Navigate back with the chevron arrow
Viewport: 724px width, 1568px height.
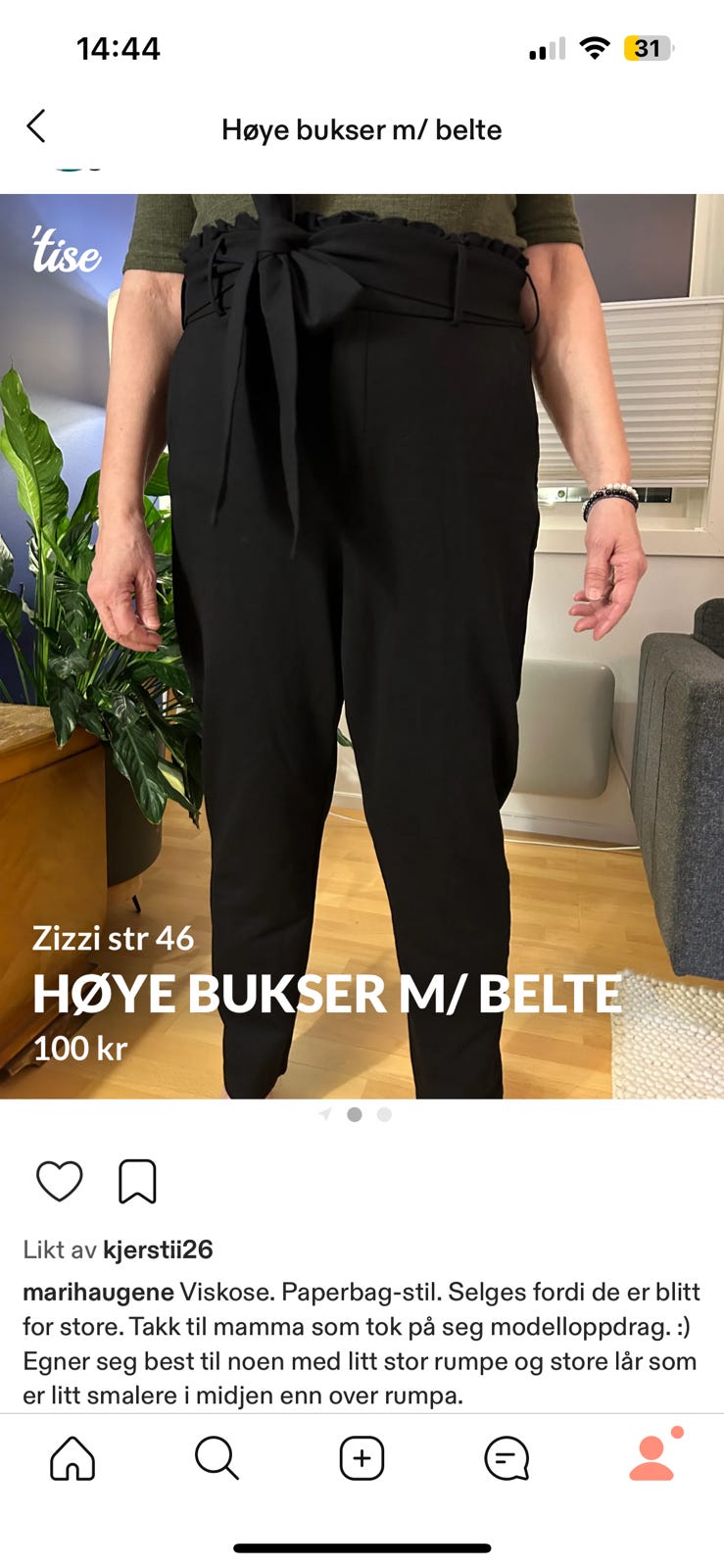[36, 126]
